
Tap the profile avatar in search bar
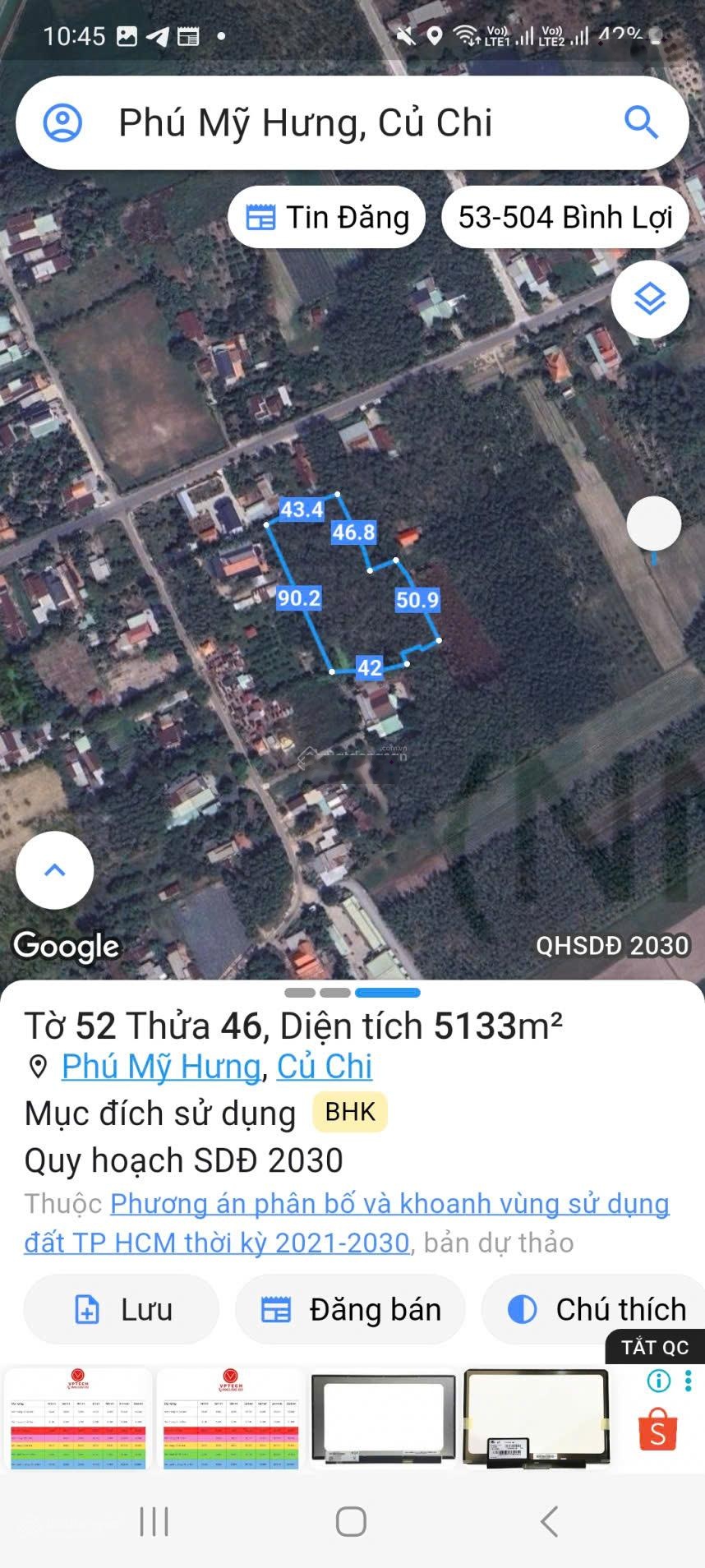point(61,122)
